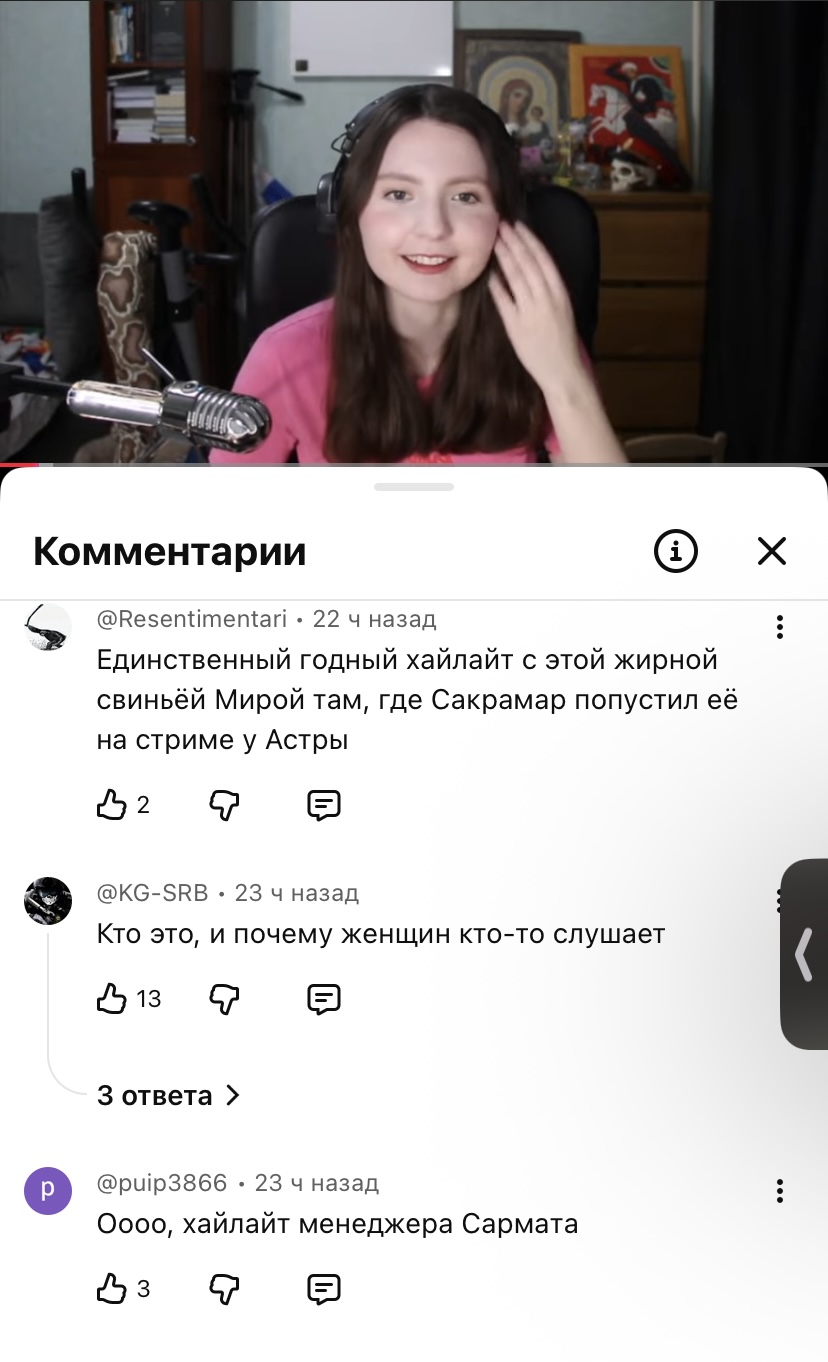Open @KG-SRB's profile avatar
828x1362 pixels.
tap(48, 901)
